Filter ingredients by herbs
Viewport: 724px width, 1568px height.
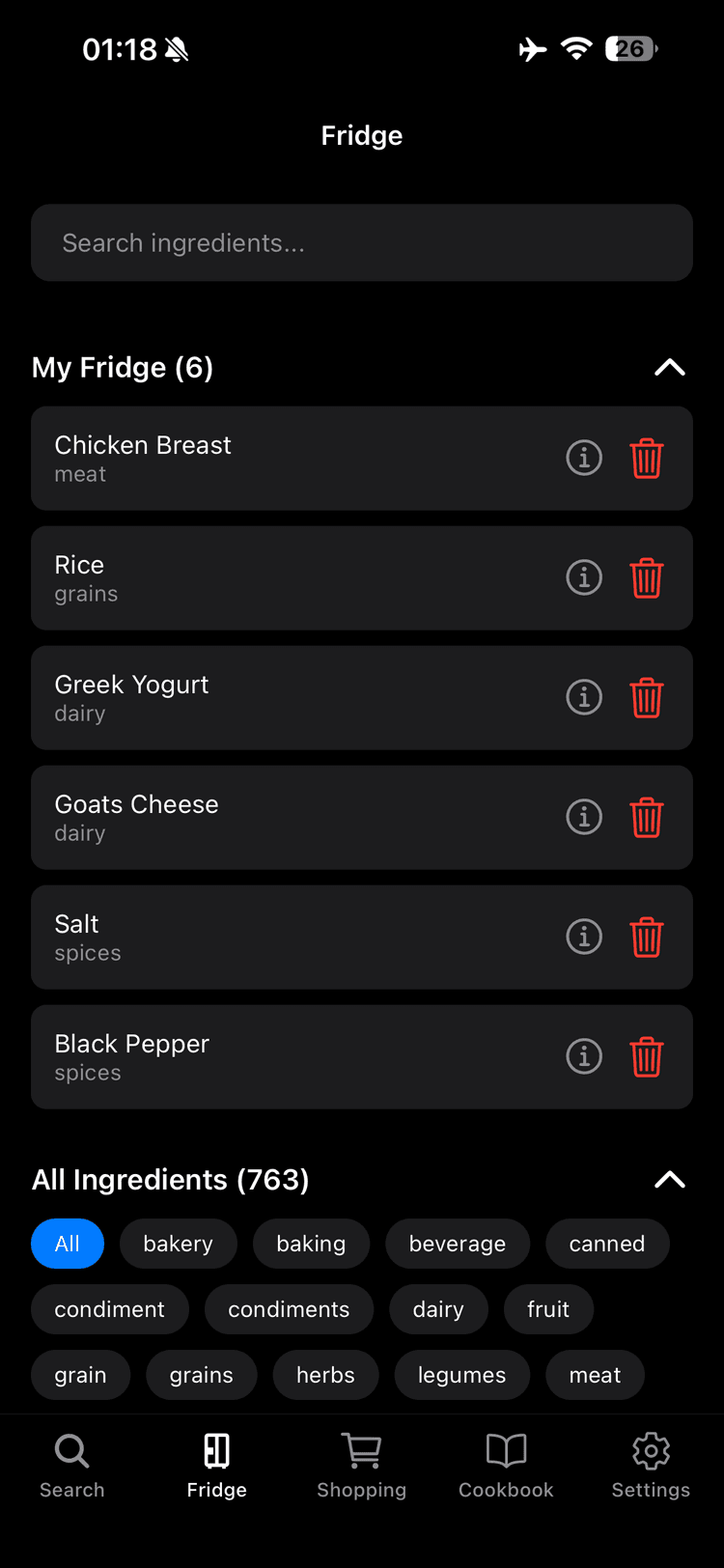(325, 1374)
